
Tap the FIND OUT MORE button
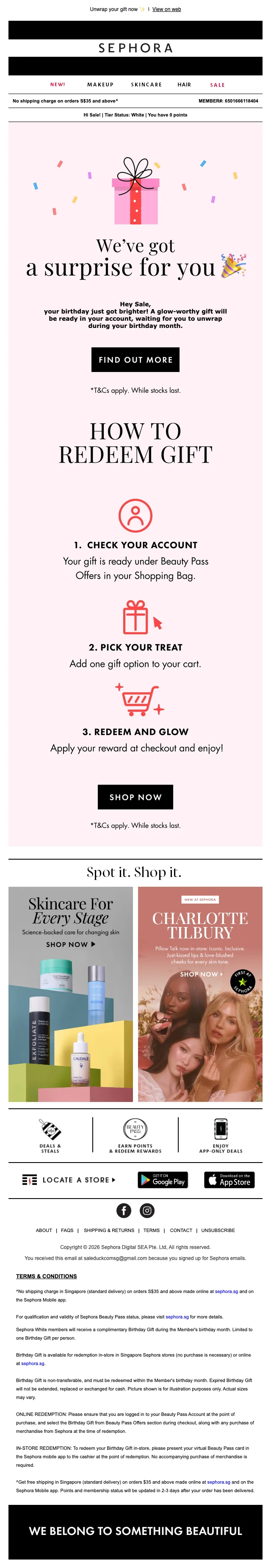(135, 360)
